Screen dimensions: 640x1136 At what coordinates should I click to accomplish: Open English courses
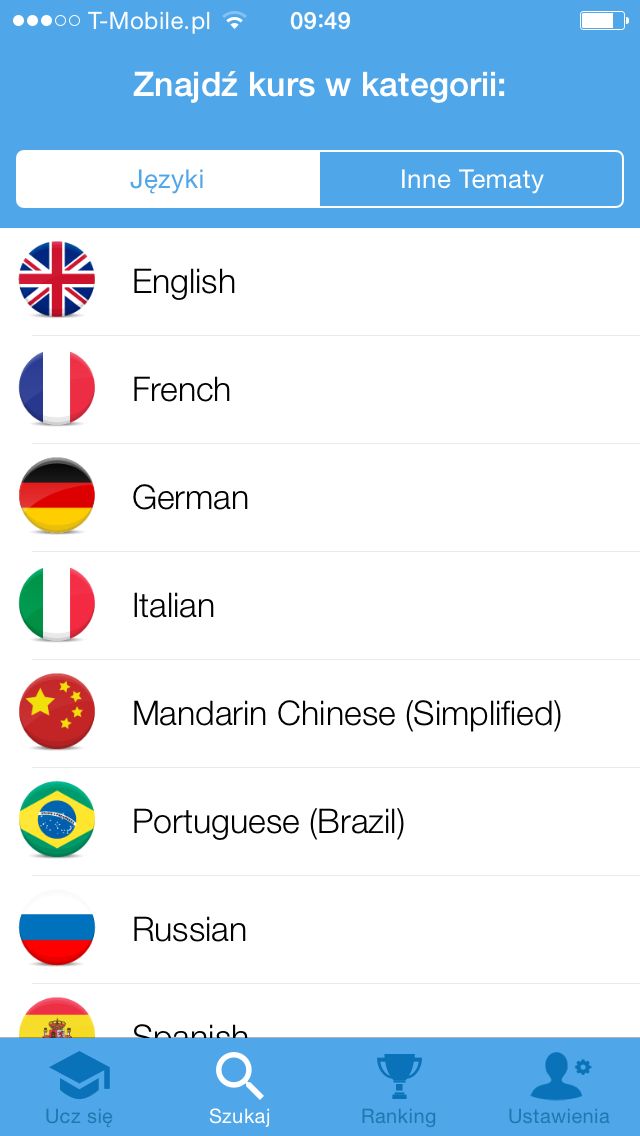coord(320,281)
